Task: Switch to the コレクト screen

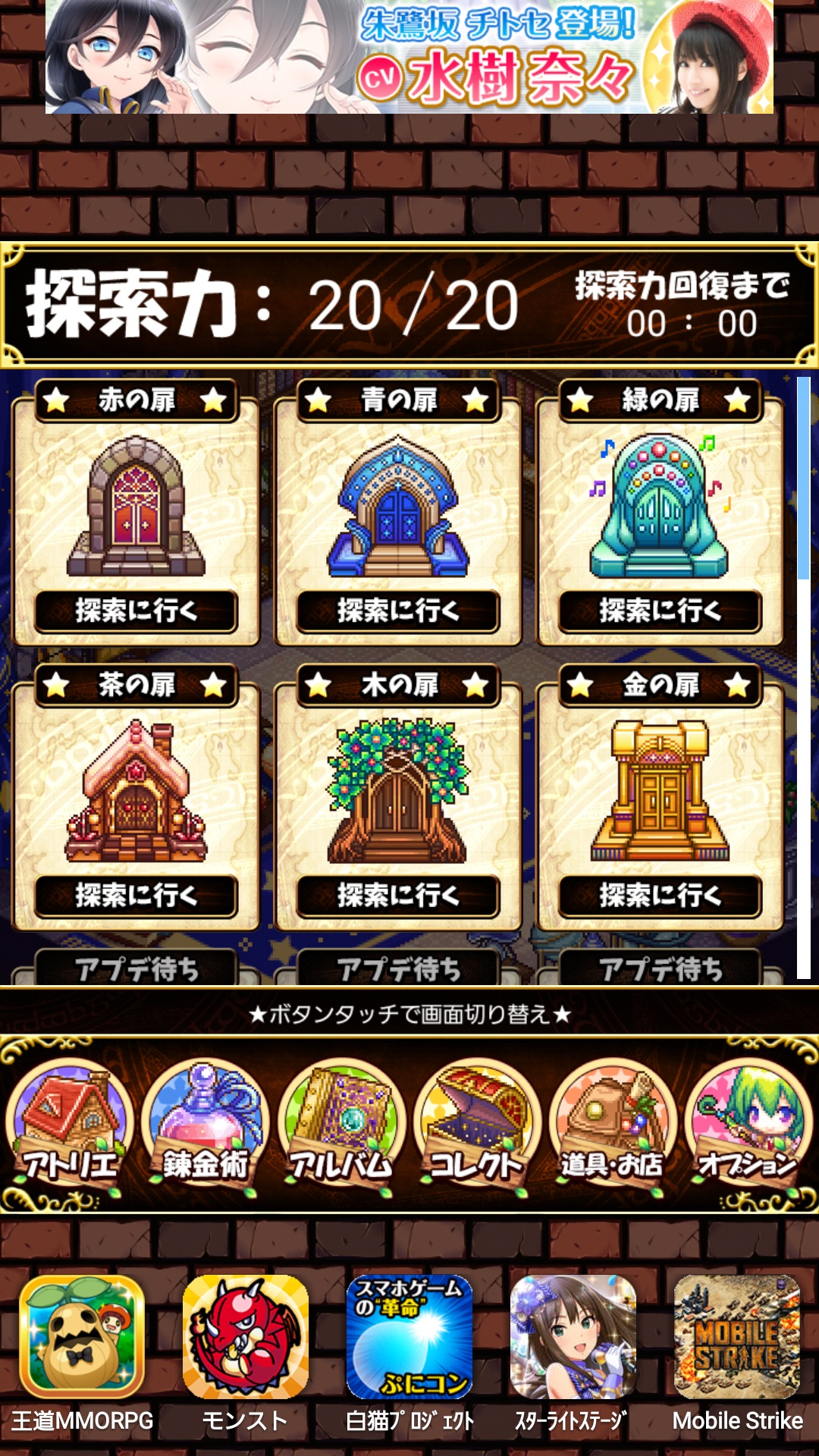Action: click(477, 1128)
